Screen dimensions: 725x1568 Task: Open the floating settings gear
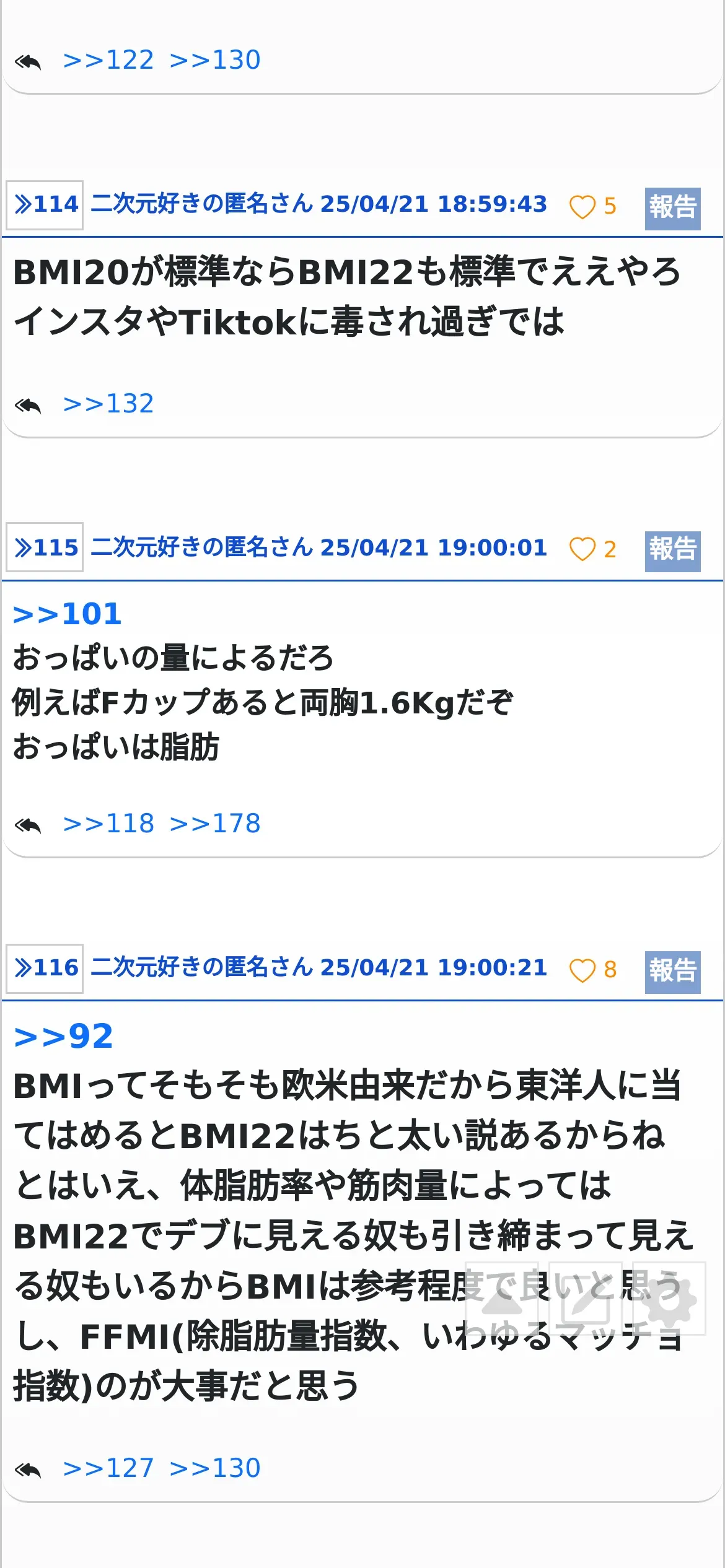[669, 1299]
